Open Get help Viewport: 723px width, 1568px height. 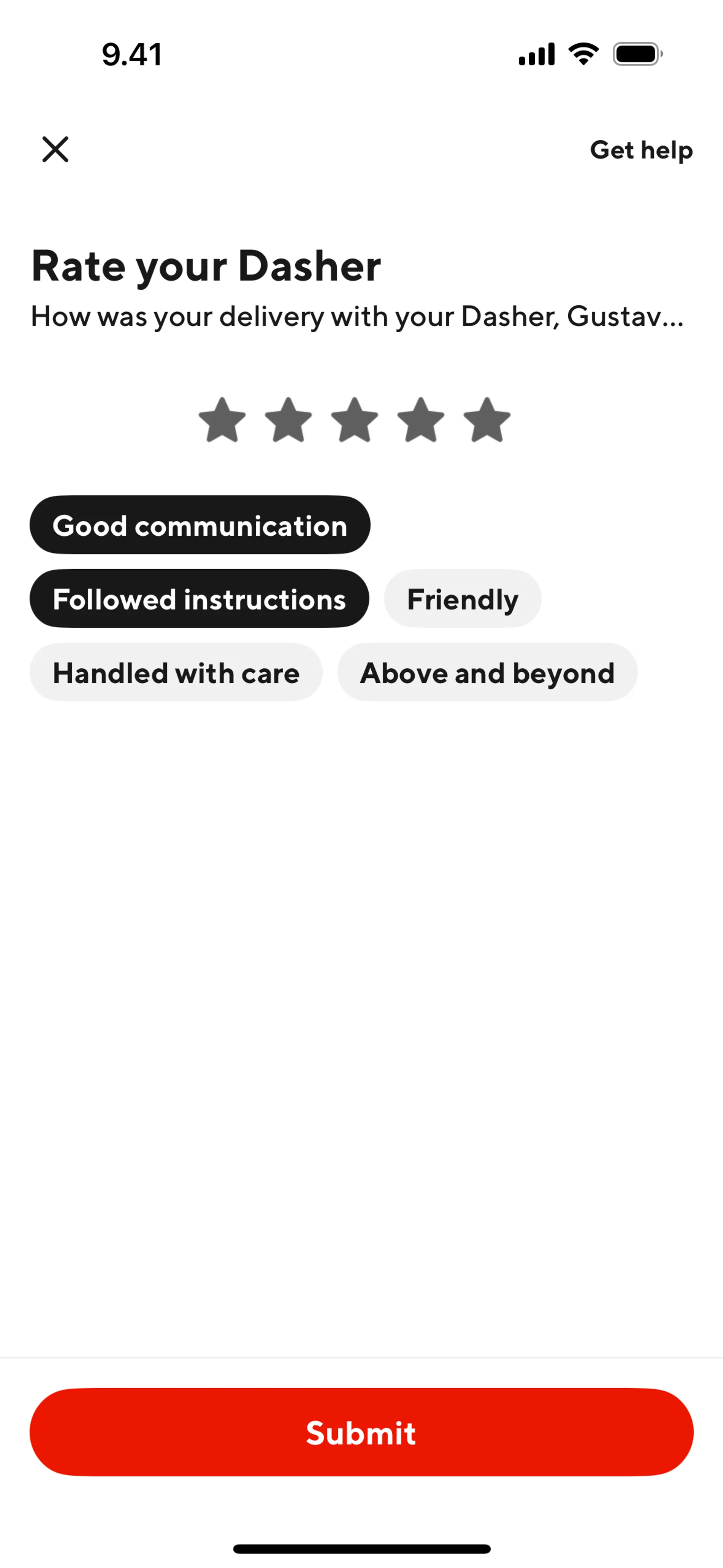[x=641, y=150]
